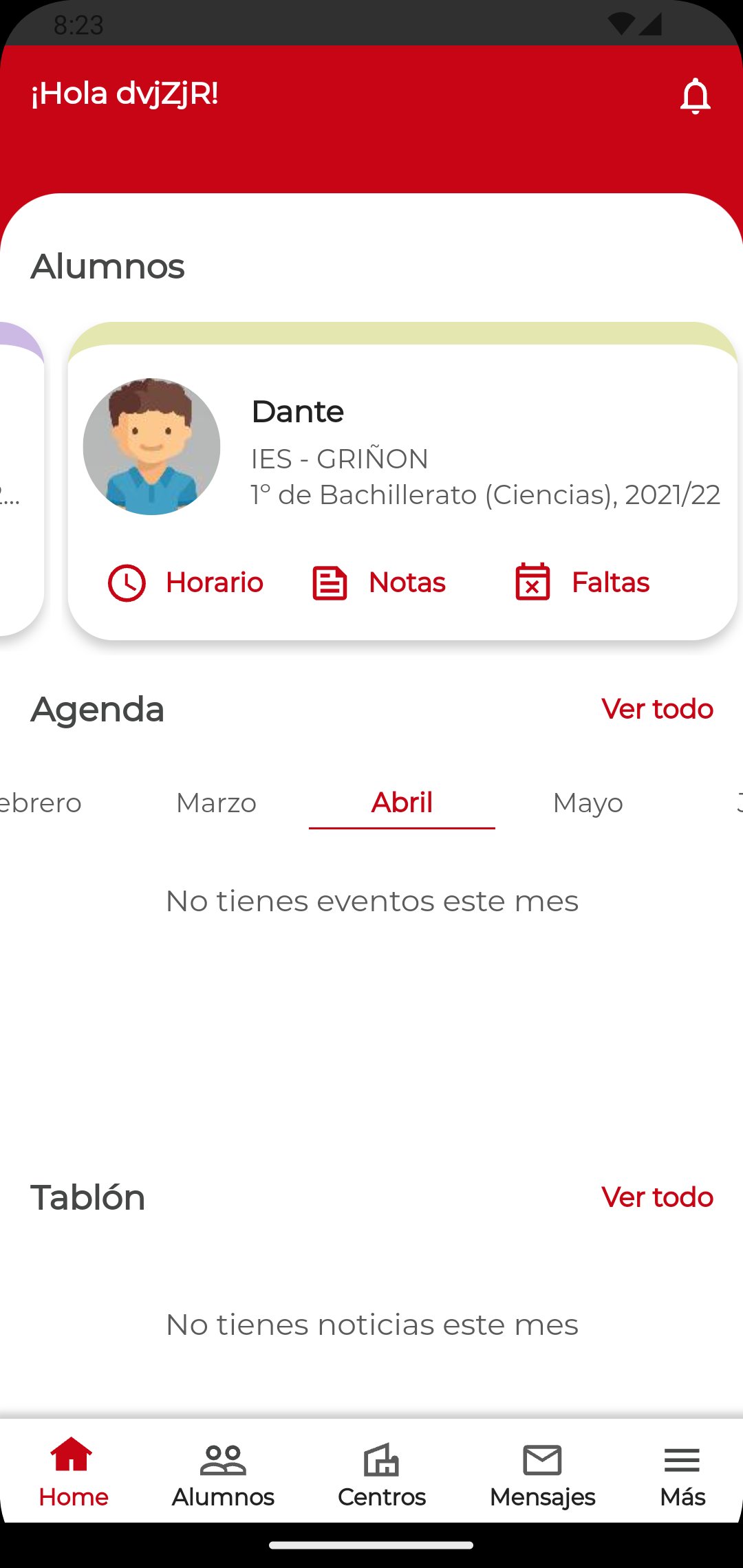743x1568 pixels.
Task: Select the Abril month tab
Action: (402, 803)
